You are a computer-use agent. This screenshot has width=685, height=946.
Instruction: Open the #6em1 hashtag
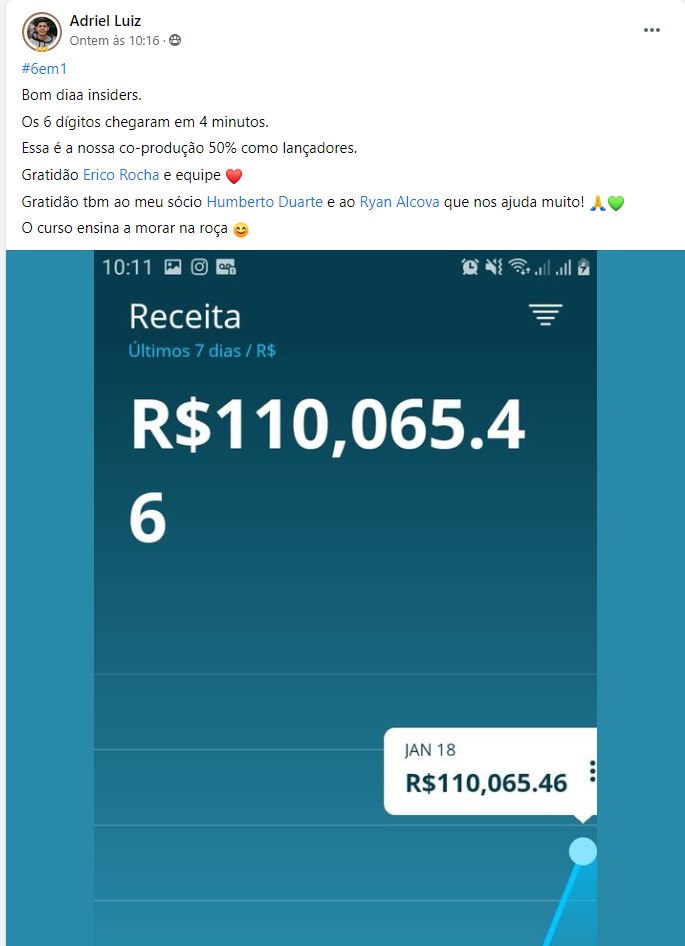click(x=43, y=69)
